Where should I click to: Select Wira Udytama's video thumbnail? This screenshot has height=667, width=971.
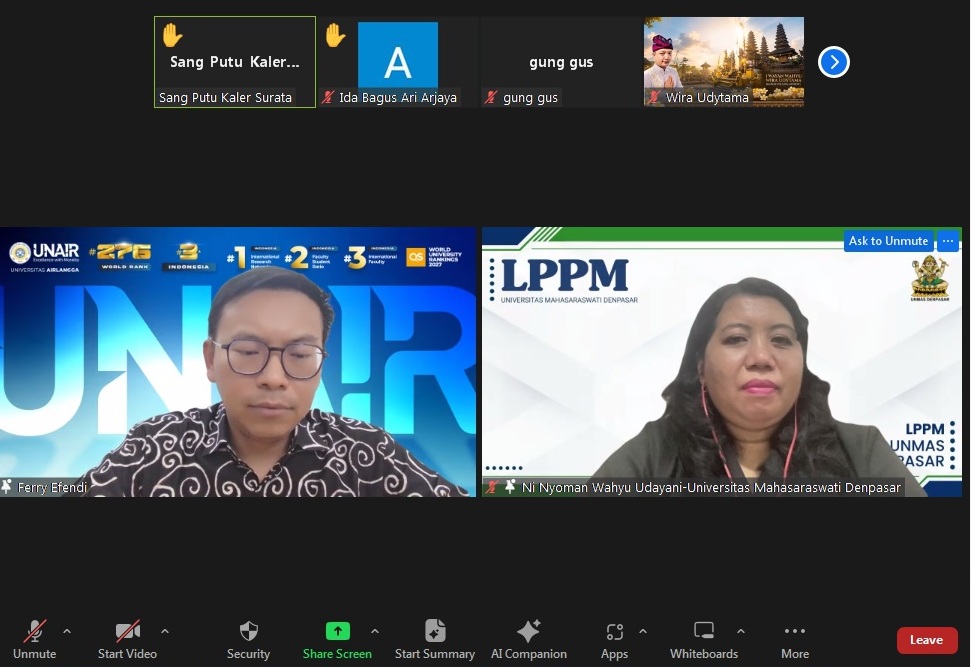pos(724,62)
